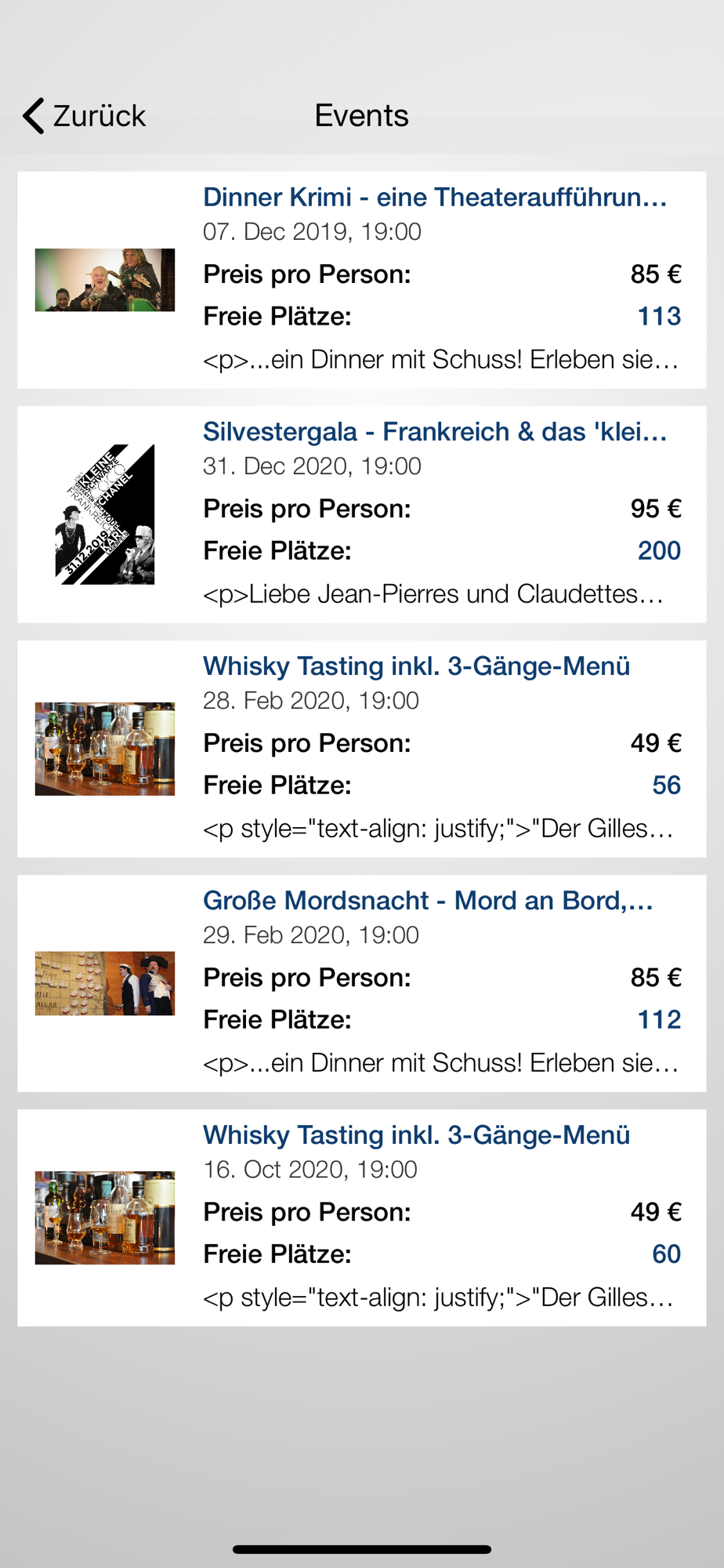Select Whisky Tasting on 28. Feb 2020
The height and width of the screenshot is (1568, 724).
(361, 749)
